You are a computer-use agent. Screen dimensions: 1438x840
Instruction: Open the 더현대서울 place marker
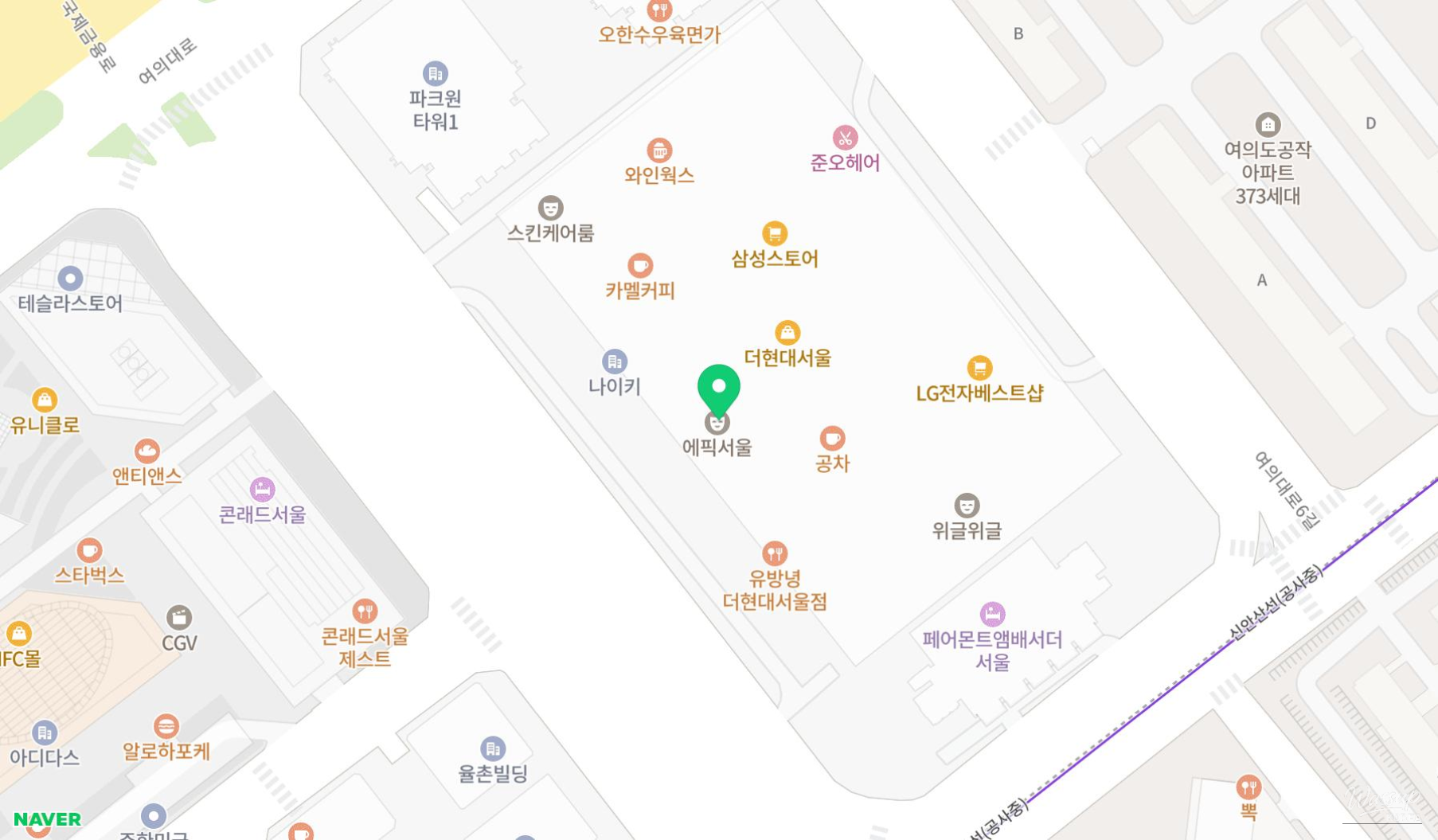[x=787, y=333]
